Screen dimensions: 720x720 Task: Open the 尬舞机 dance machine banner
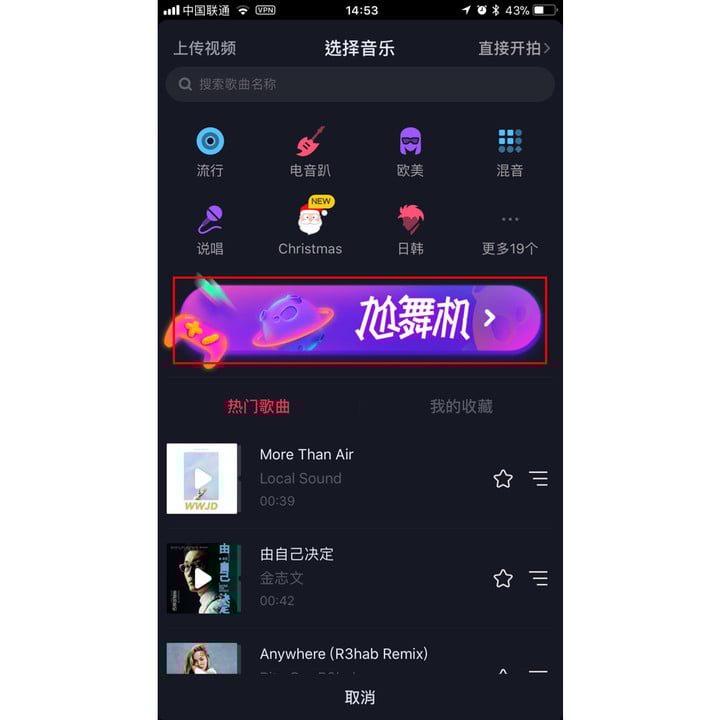[360, 320]
